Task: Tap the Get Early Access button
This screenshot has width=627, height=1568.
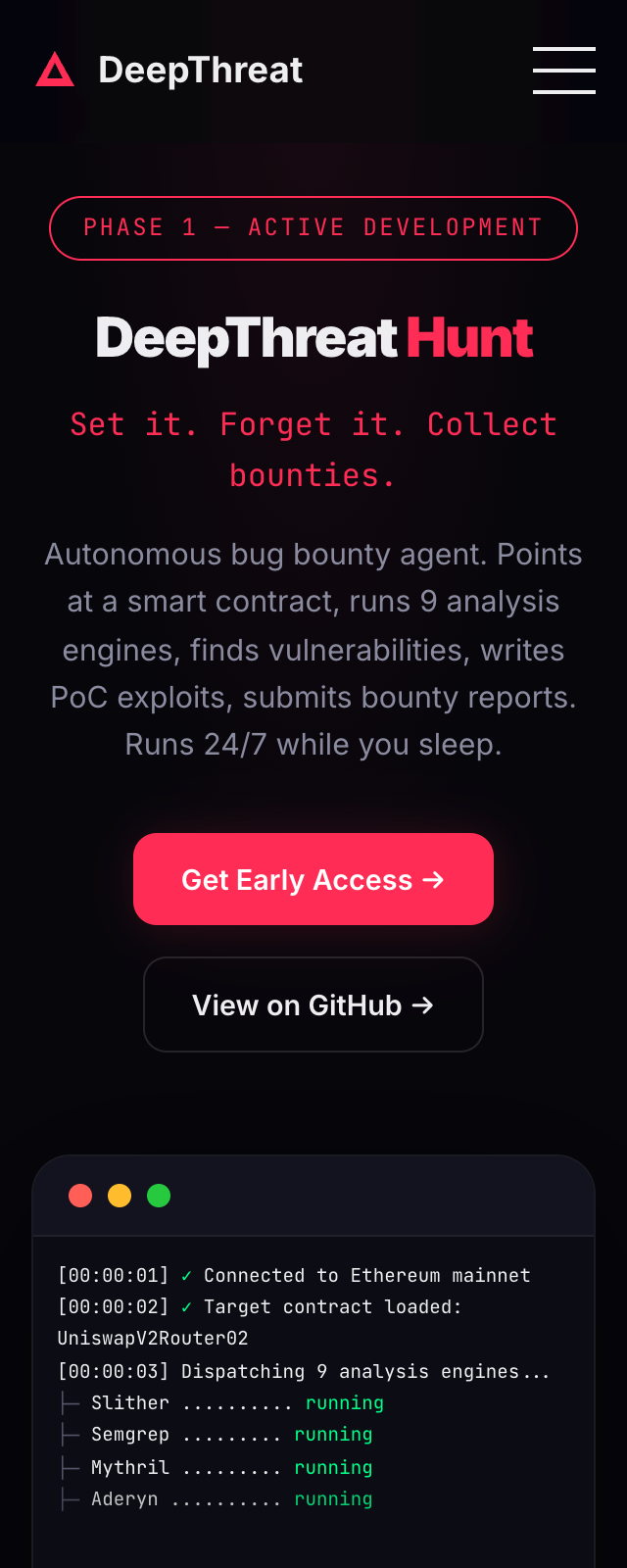Action: click(313, 879)
